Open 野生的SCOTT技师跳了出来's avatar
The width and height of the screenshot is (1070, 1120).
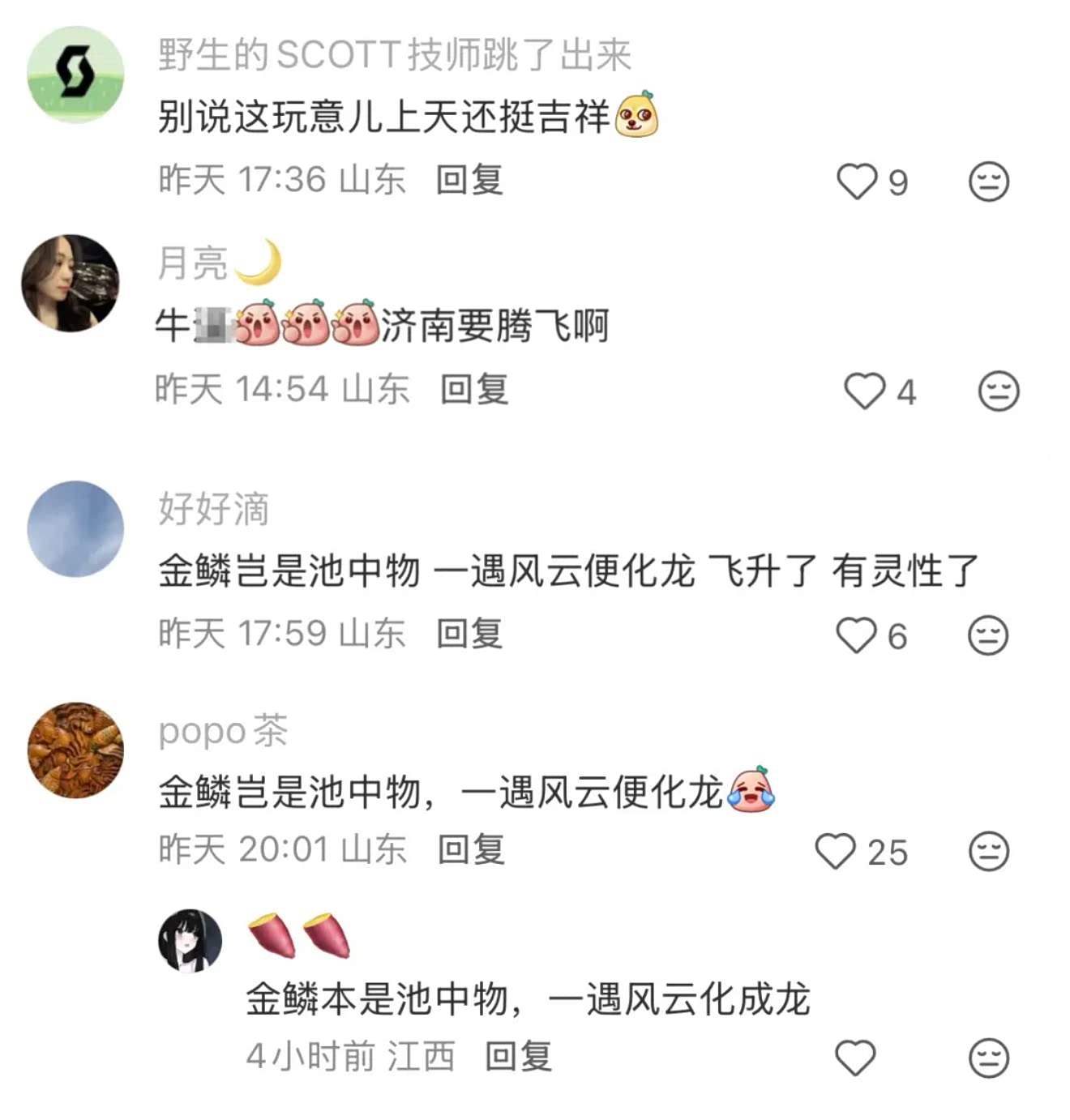coord(75,75)
